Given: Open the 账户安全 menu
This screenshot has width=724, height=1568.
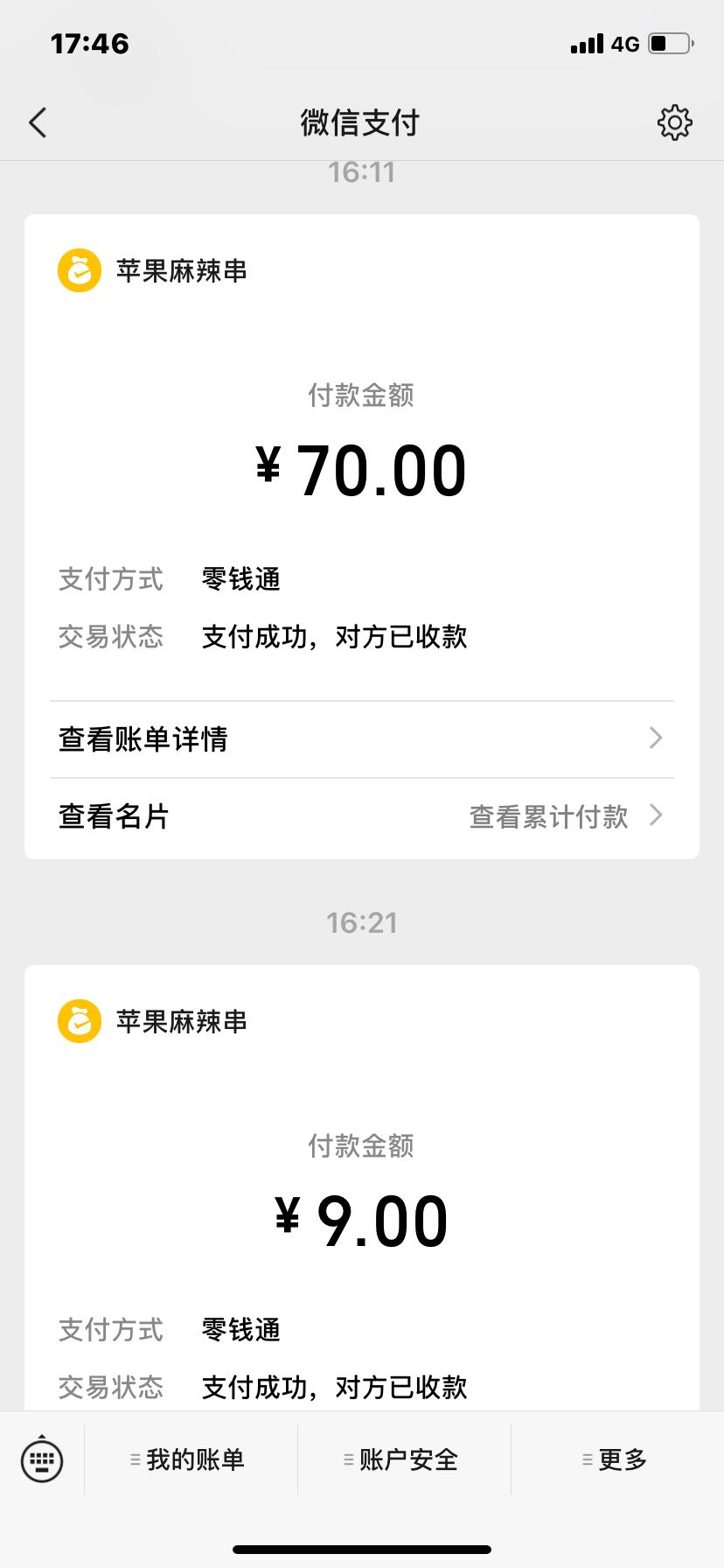Looking at the screenshot, I should (401, 1459).
